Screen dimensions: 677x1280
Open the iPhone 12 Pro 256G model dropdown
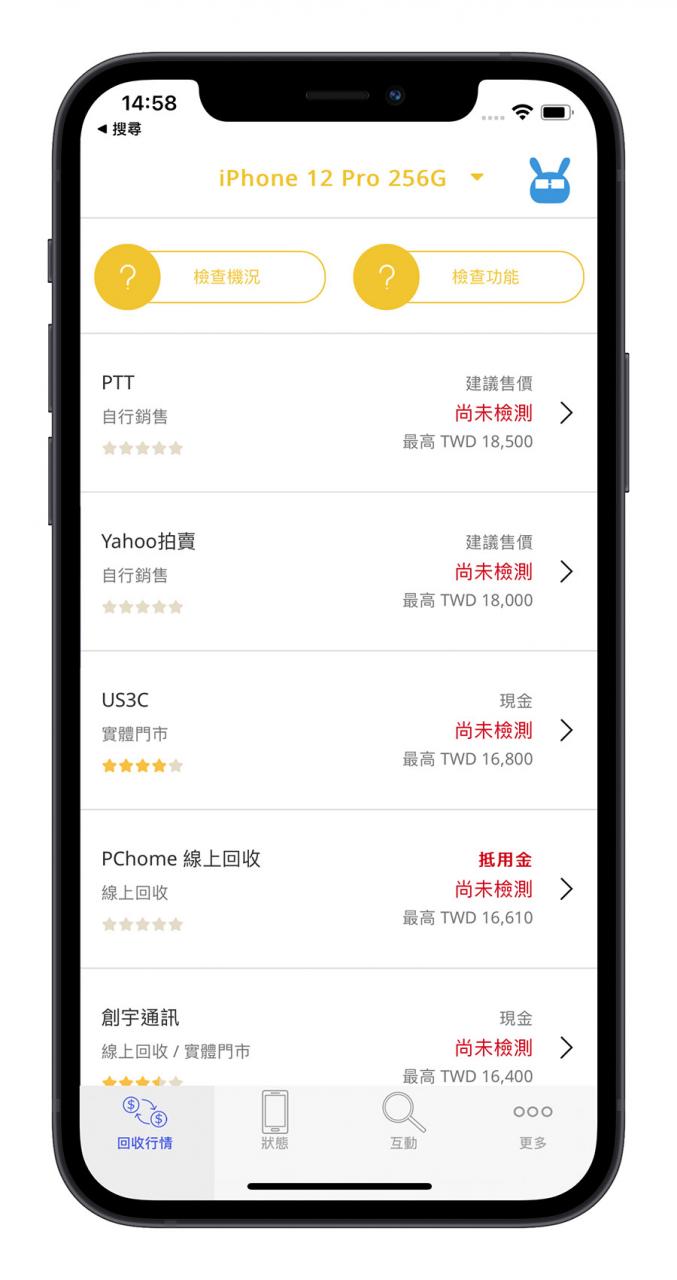pos(351,178)
